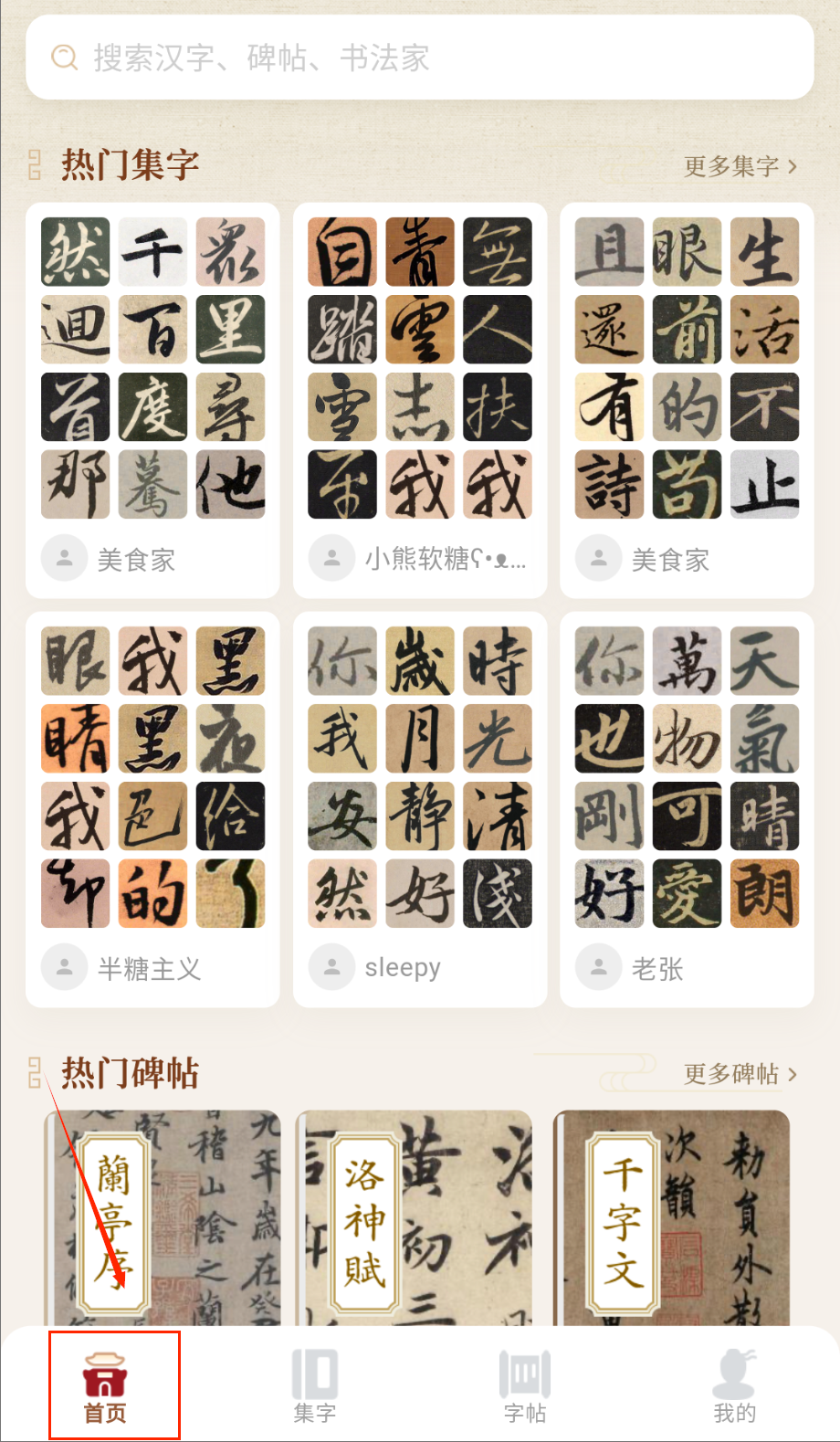Open the search box for characters and copybooks
The width and height of the screenshot is (840, 1442).
[x=419, y=58]
